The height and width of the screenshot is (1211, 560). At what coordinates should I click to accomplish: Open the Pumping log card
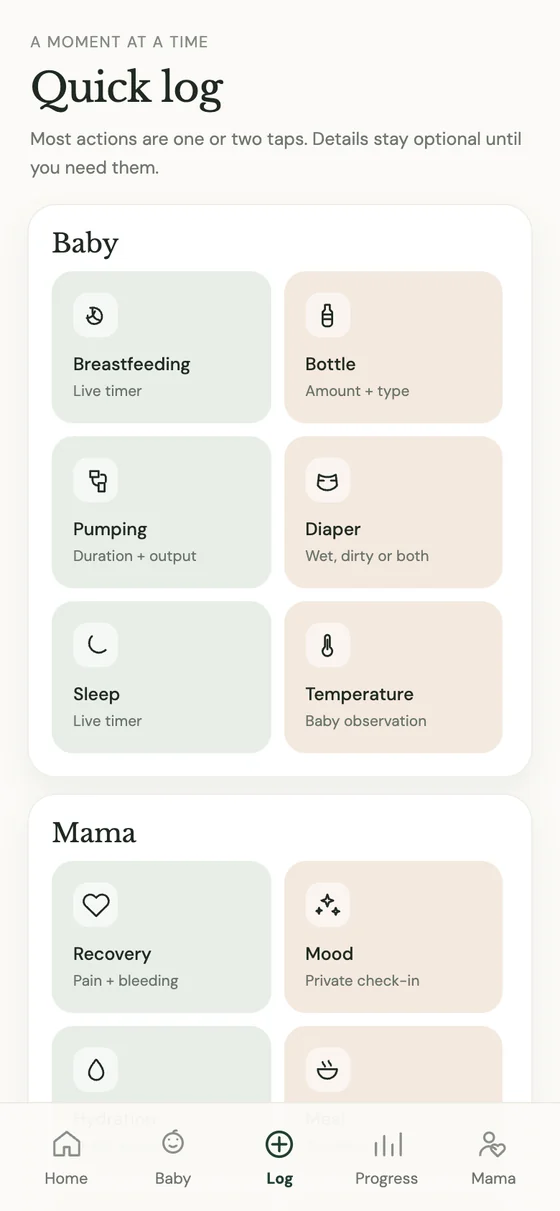[x=161, y=512]
